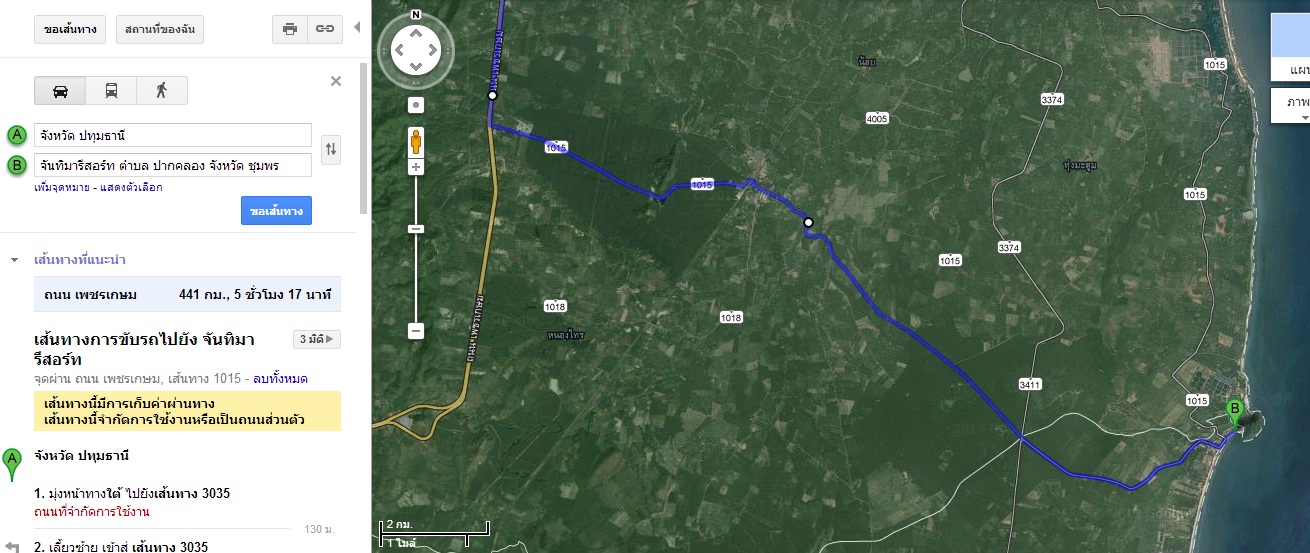Collapse the side panel arrow
This screenshot has width=1310, height=553.
[x=358, y=26]
